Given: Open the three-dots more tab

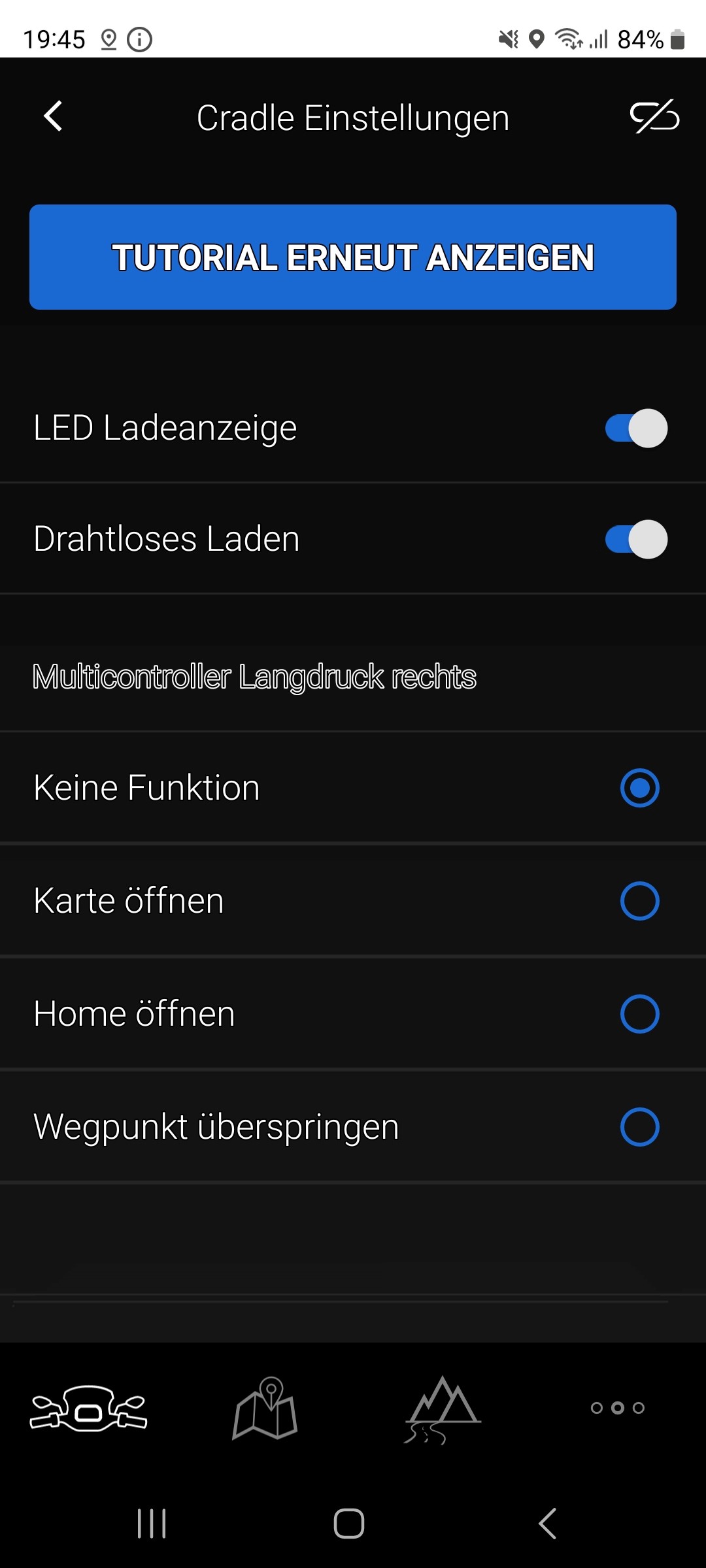Looking at the screenshot, I should click(x=618, y=1408).
